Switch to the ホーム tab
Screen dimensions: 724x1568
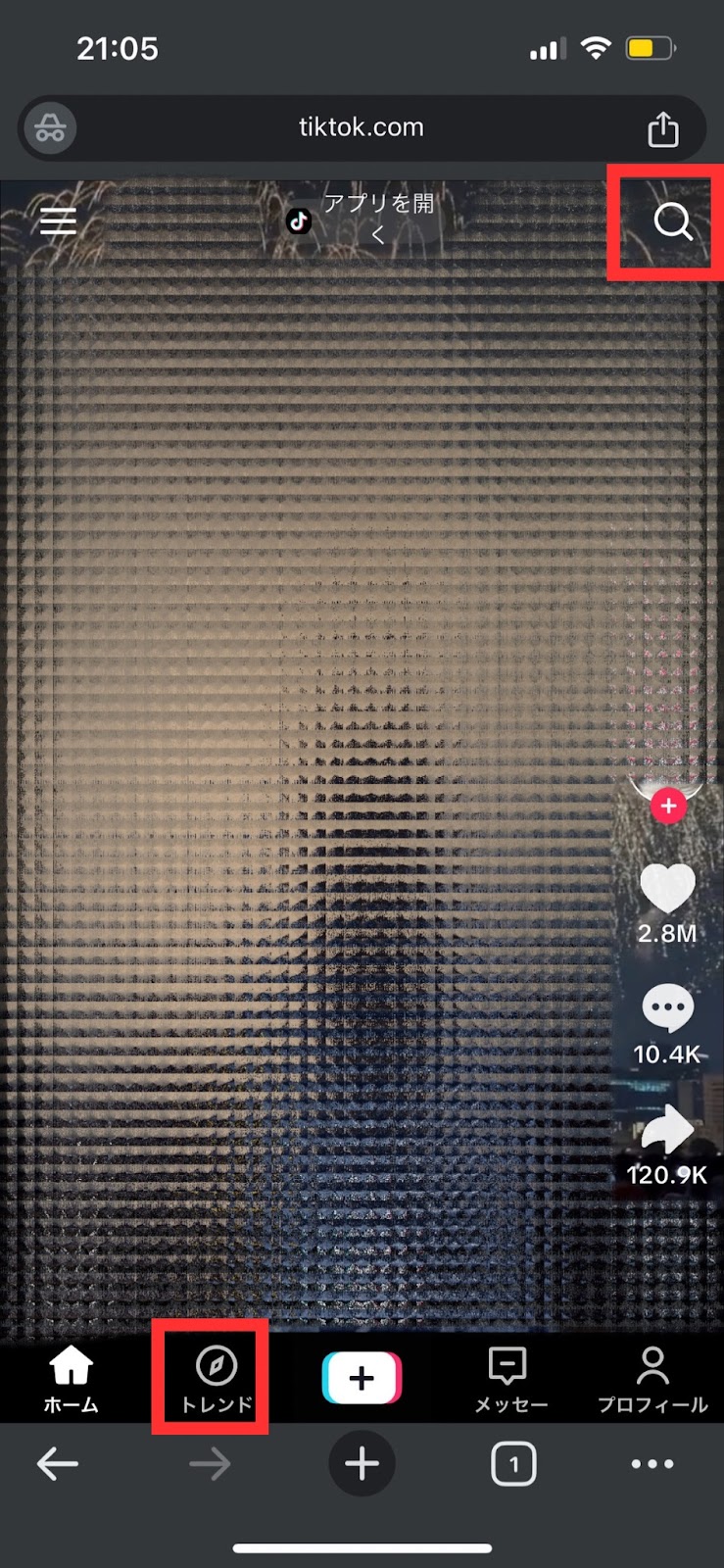point(71,1379)
